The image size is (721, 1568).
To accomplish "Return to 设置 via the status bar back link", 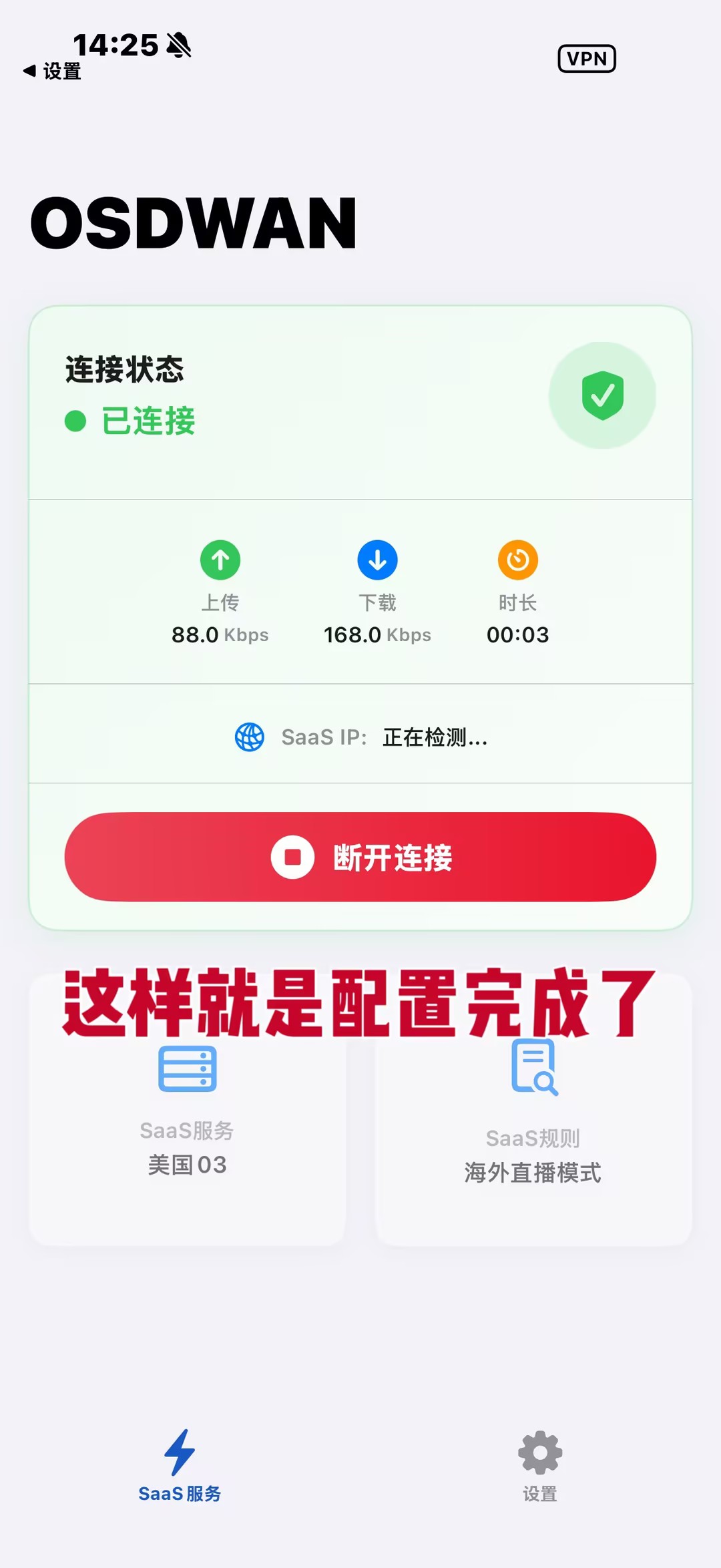I will (52, 71).
